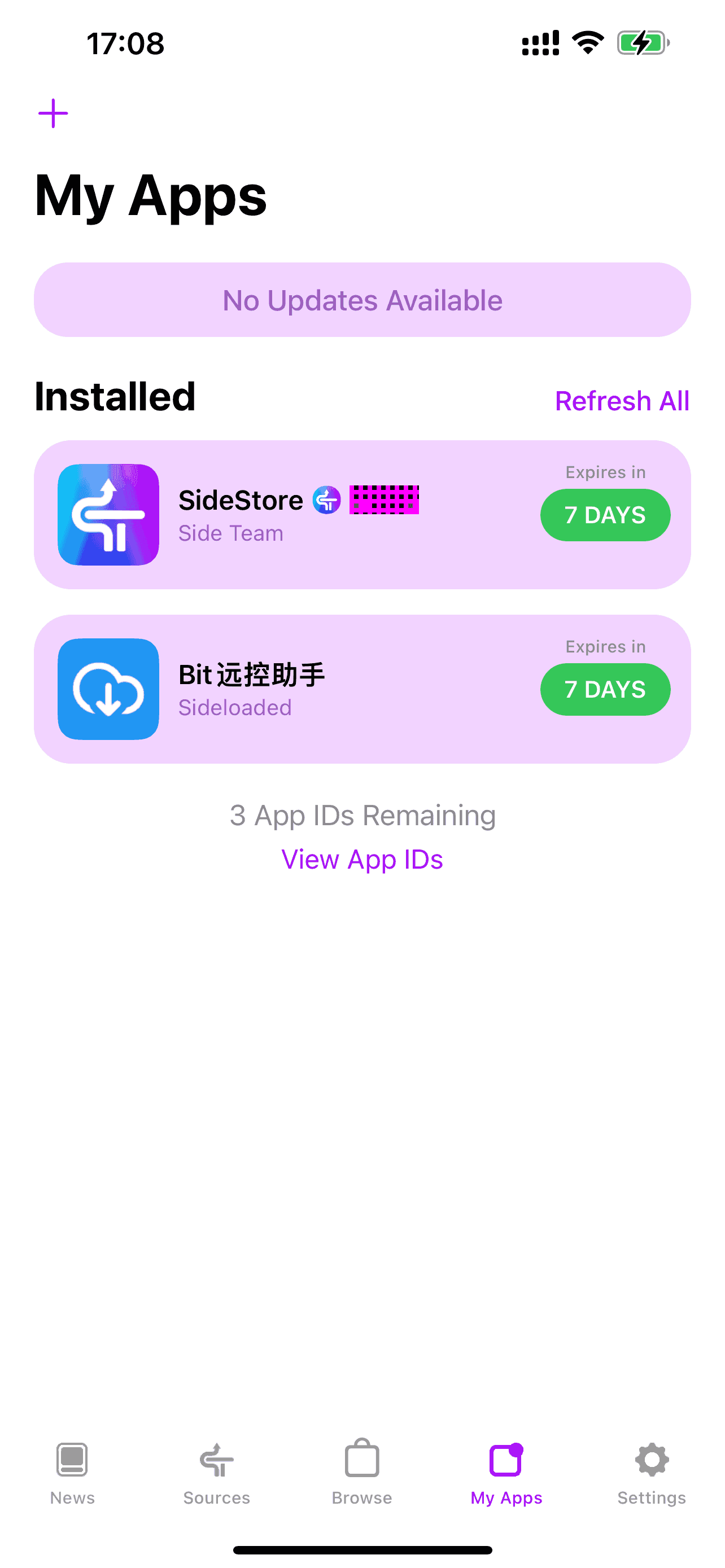Select the My Apps tab
The height and width of the screenshot is (1568, 725).
pyautogui.click(x=506, y=1472)
